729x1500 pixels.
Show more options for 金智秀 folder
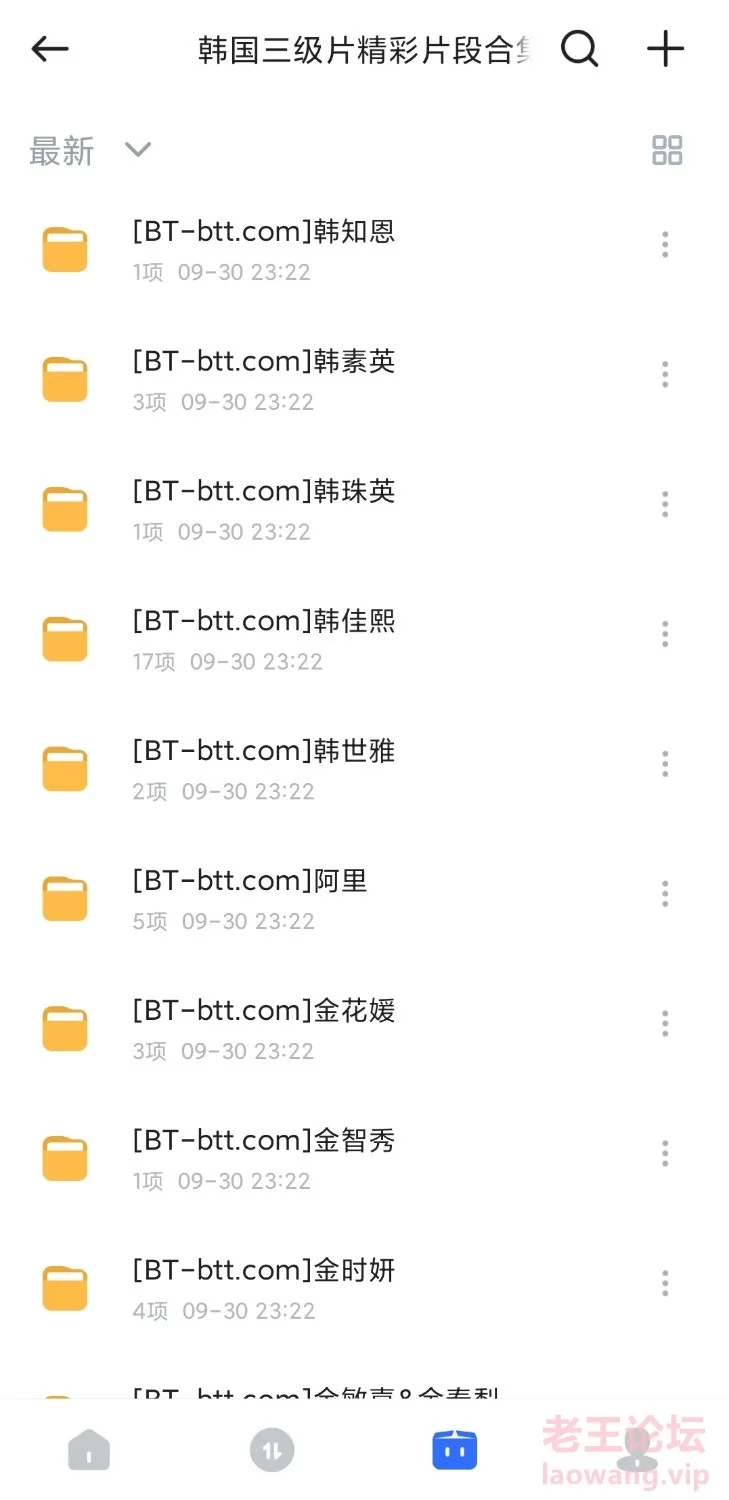[665, 1154]
